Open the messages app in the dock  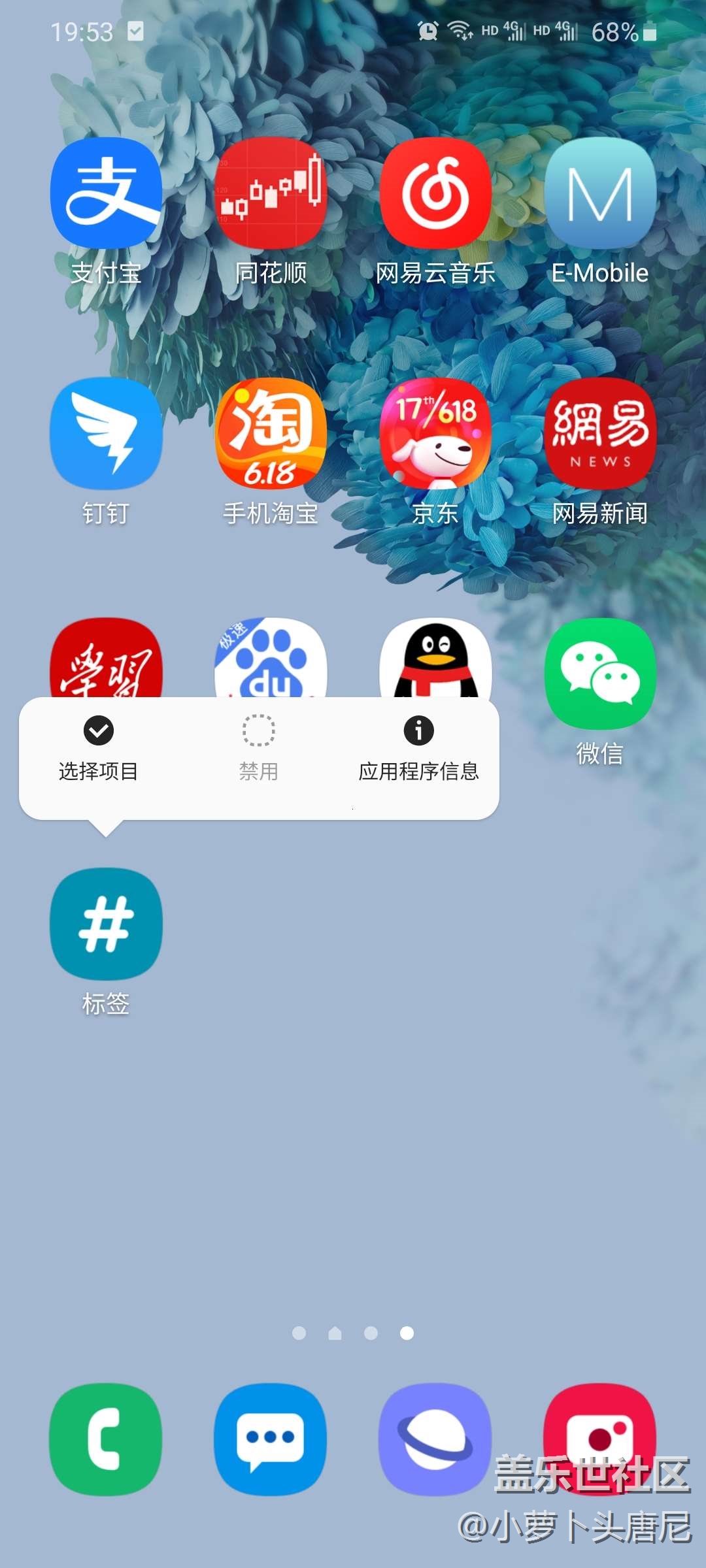point(271,1440)
